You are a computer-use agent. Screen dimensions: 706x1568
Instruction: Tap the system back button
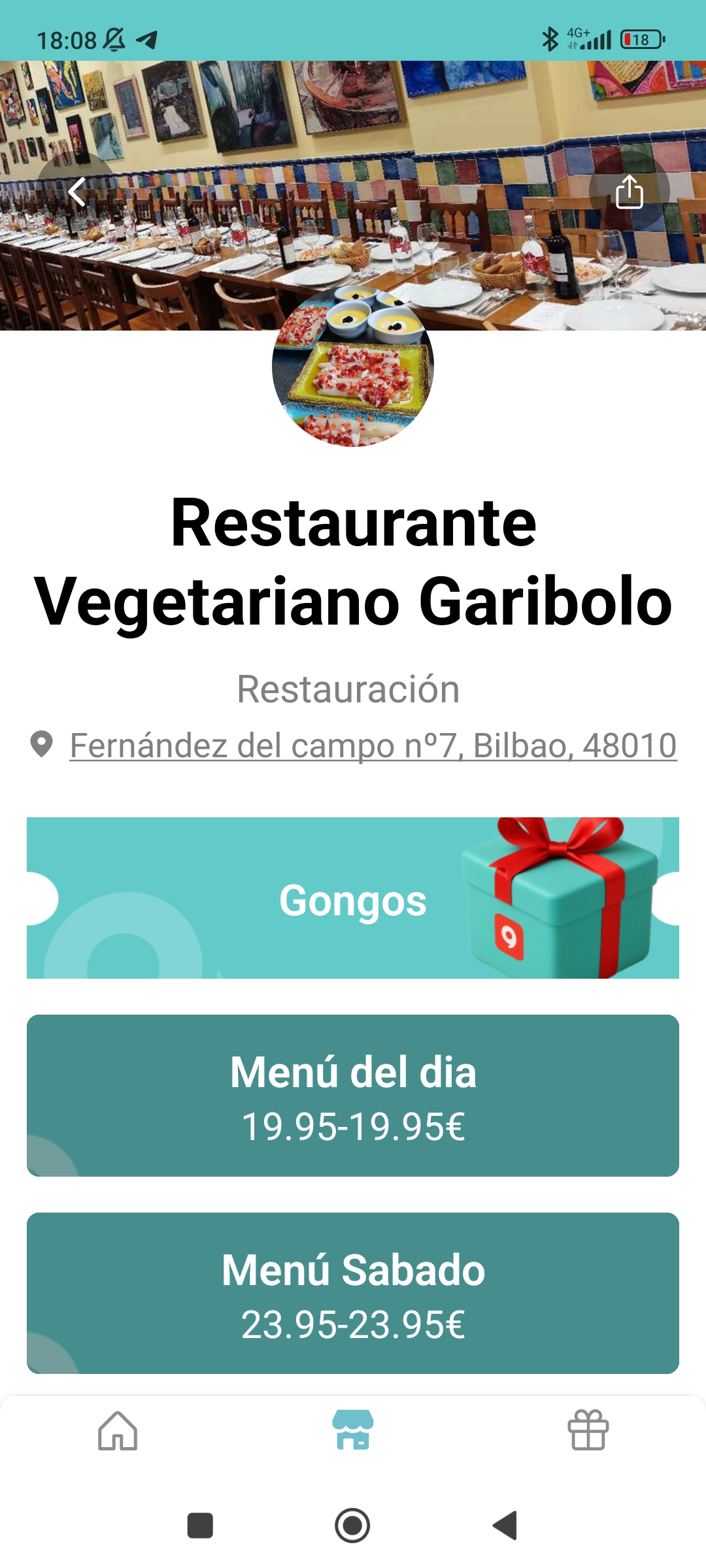(x=505, y=1526)
